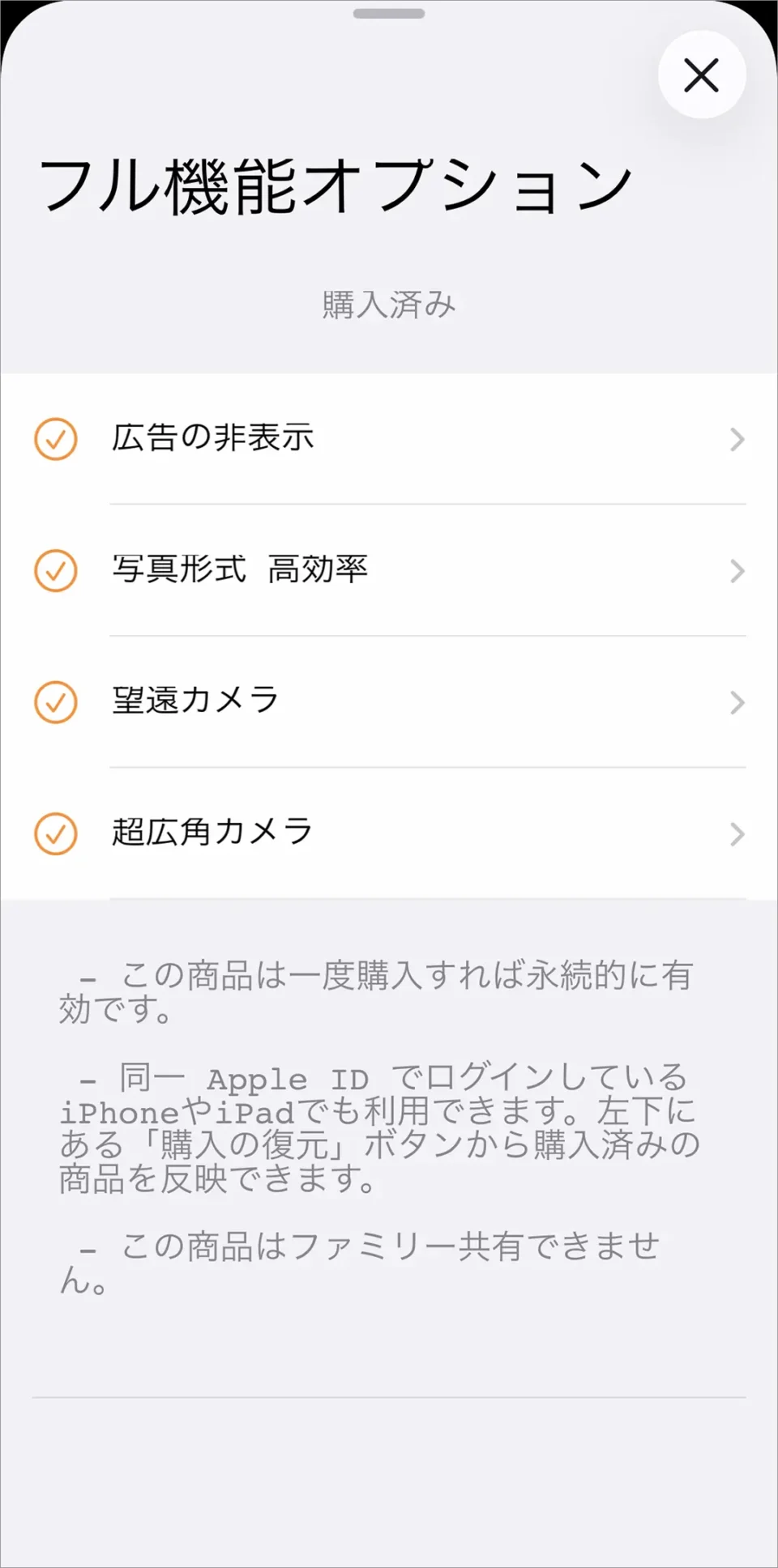Tap the 購入済み label

(x=389, y=305)
